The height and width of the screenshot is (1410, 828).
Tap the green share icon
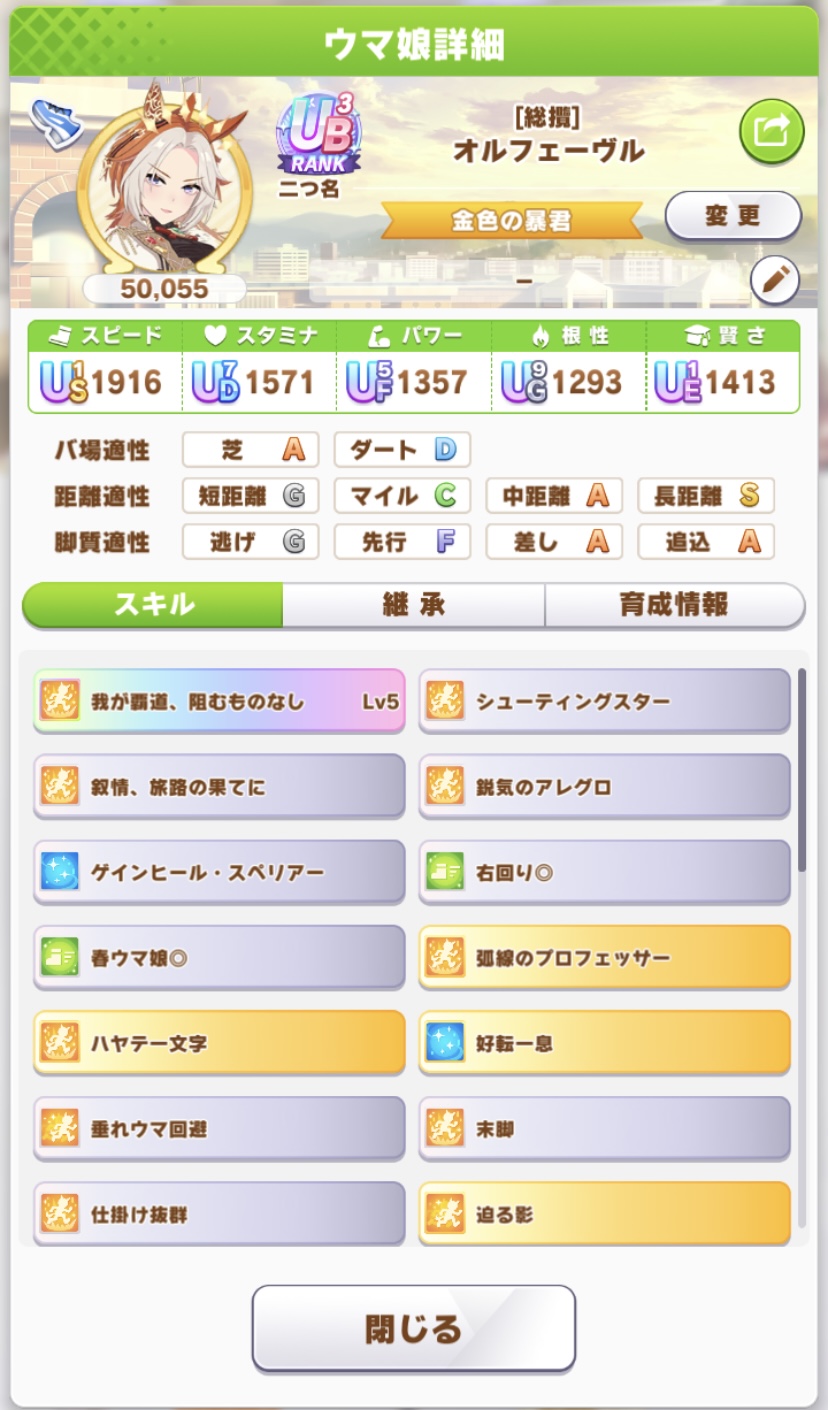771,132
